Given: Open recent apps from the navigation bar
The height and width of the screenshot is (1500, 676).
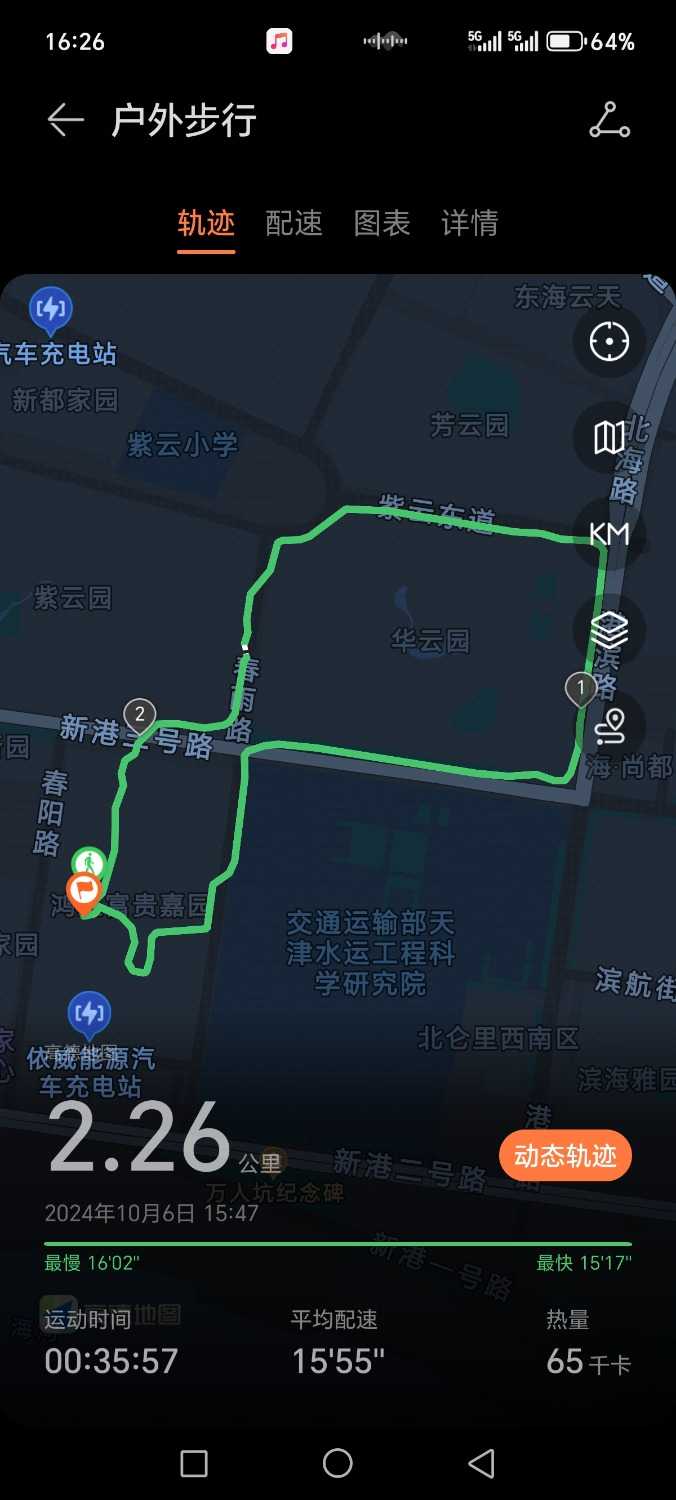Looking at the screenshot, I should [194, 1464].
